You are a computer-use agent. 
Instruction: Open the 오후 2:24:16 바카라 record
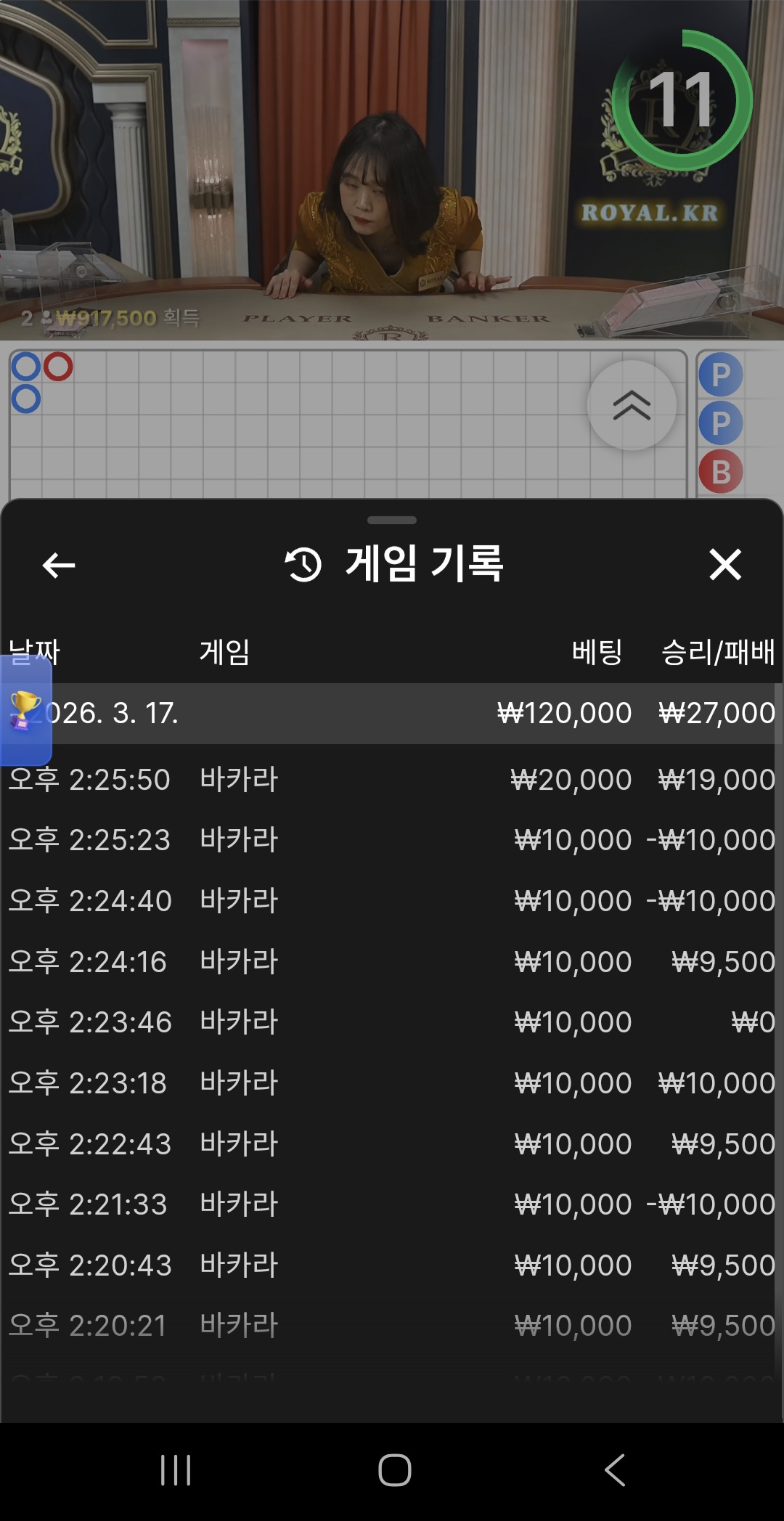pos(392,962)
